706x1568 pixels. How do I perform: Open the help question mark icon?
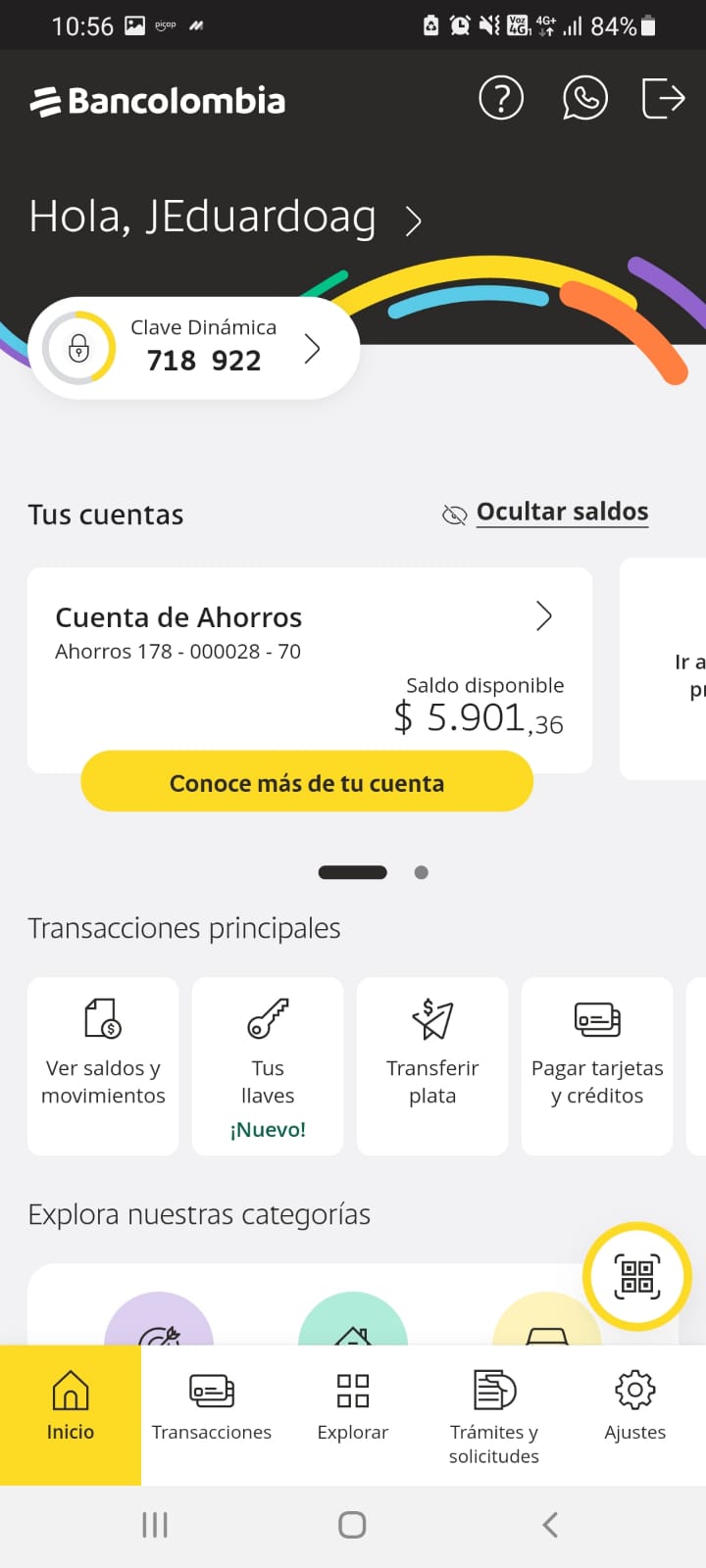click(x=500, y=99)
